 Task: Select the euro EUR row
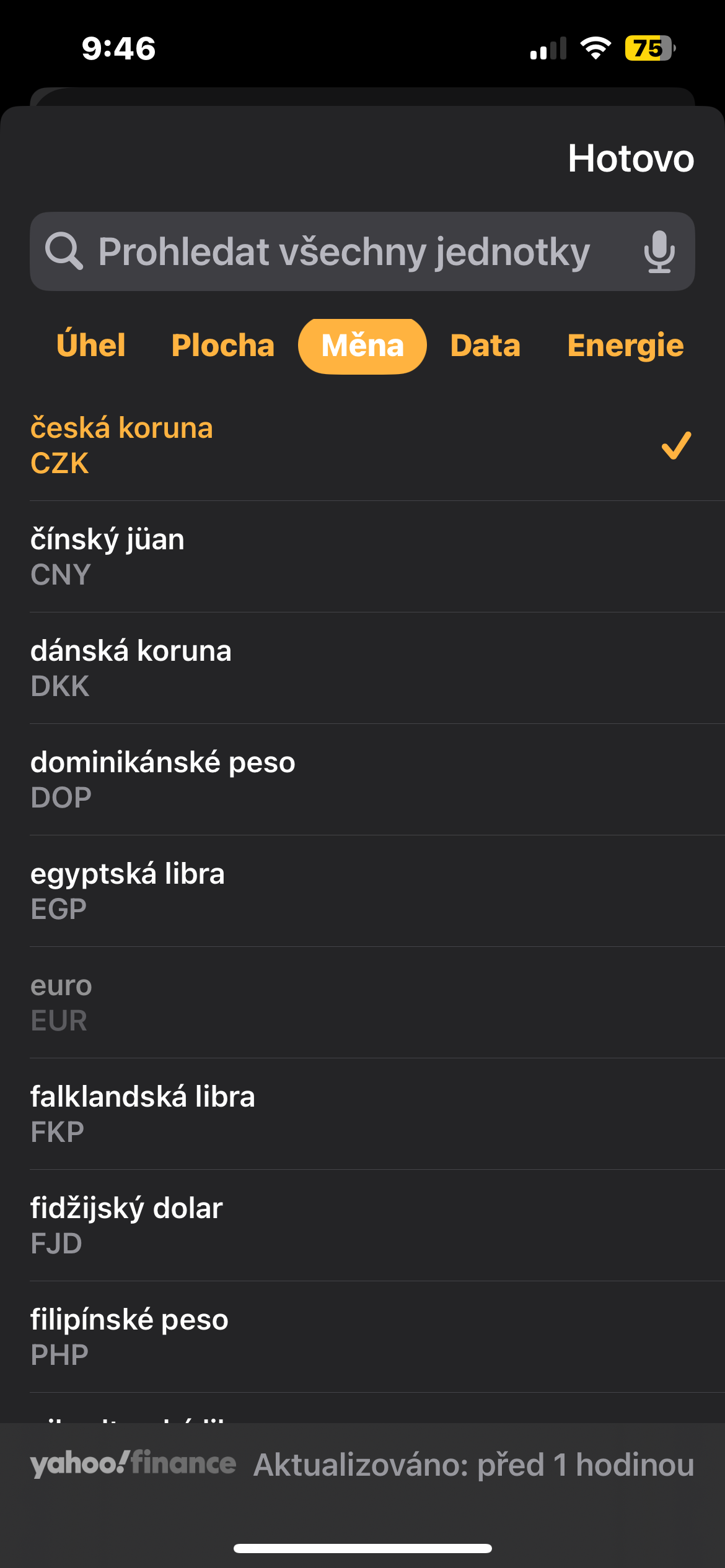tap(362, 1002)
